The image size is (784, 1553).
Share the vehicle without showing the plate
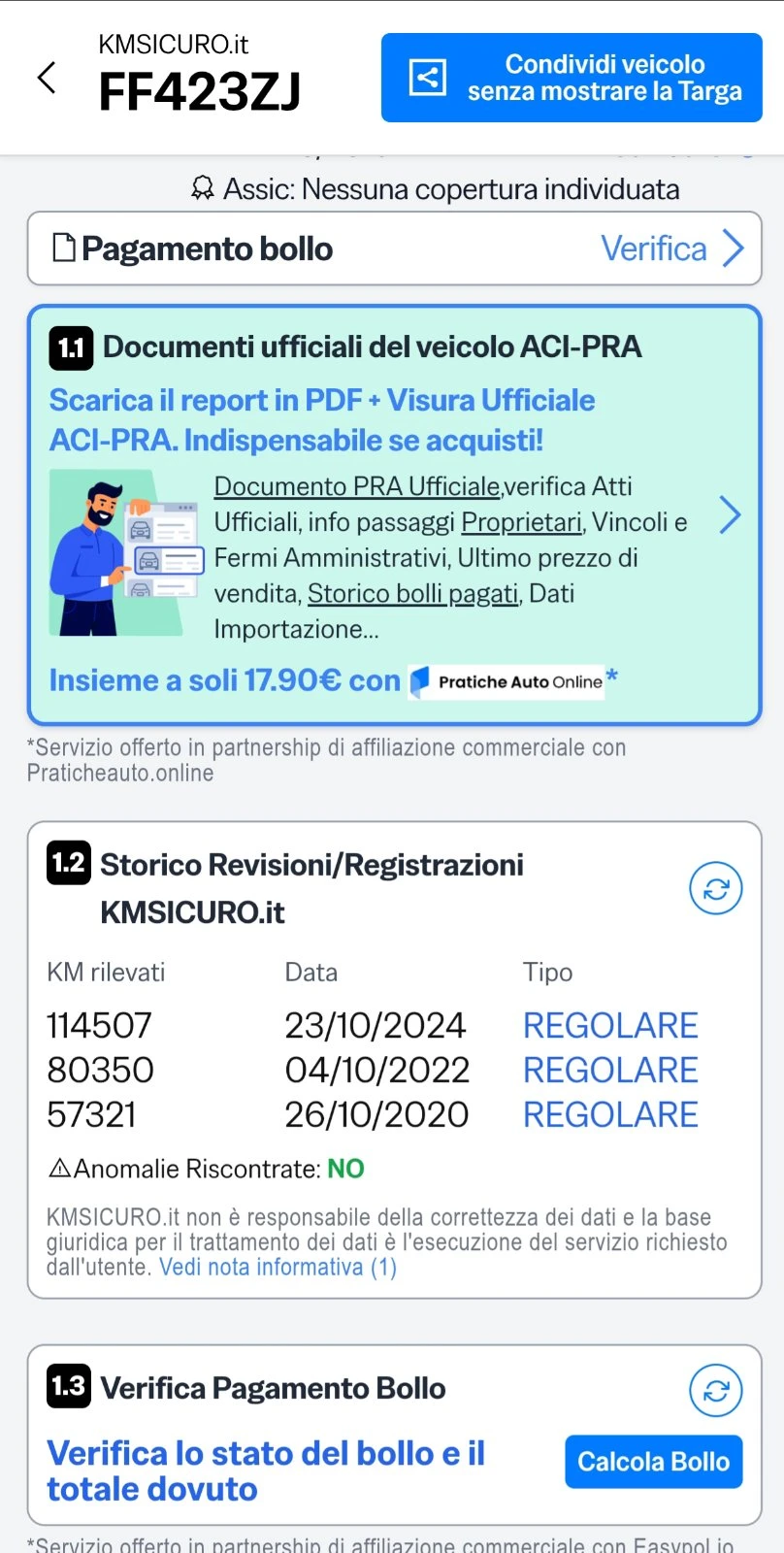point(572,78)
